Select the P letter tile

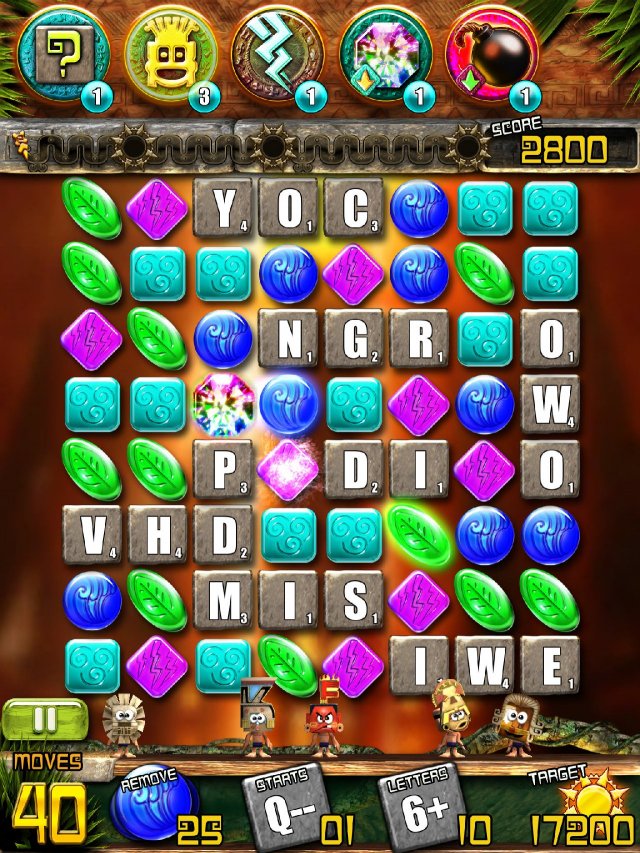coord(222,470)
